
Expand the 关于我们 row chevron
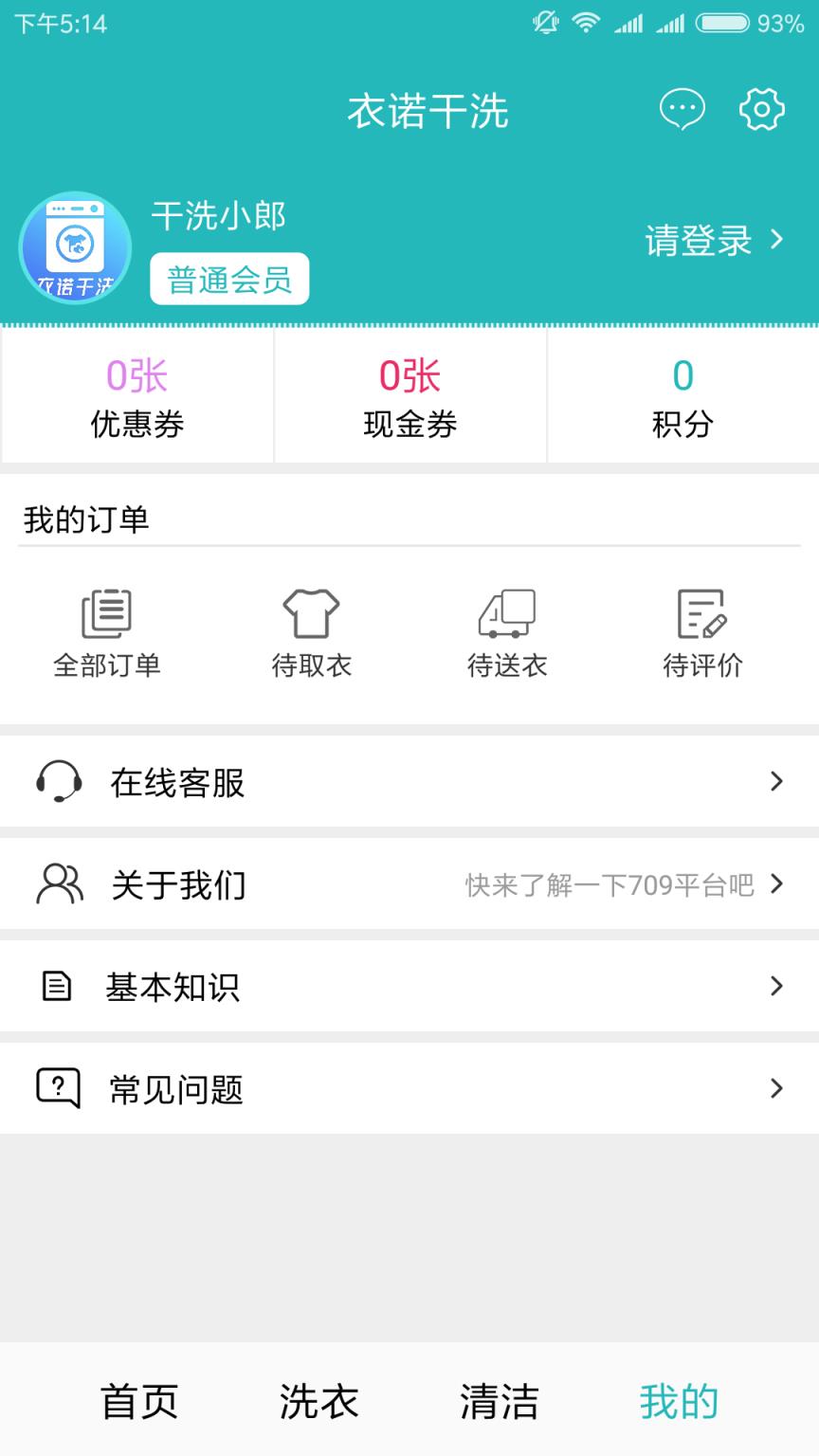[x=777, y=883]
